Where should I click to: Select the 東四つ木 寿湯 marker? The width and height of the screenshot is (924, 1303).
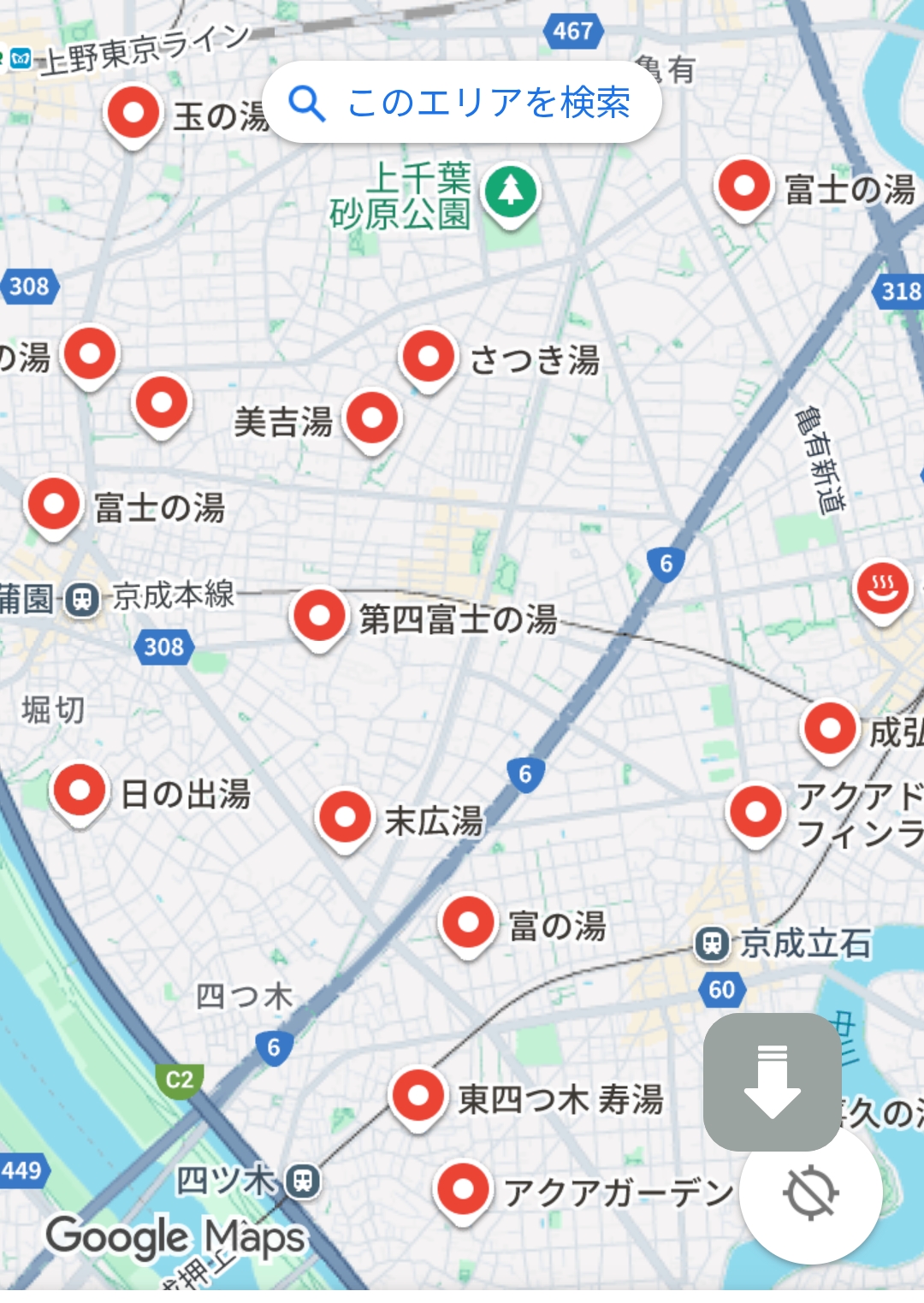point(418,1096)
